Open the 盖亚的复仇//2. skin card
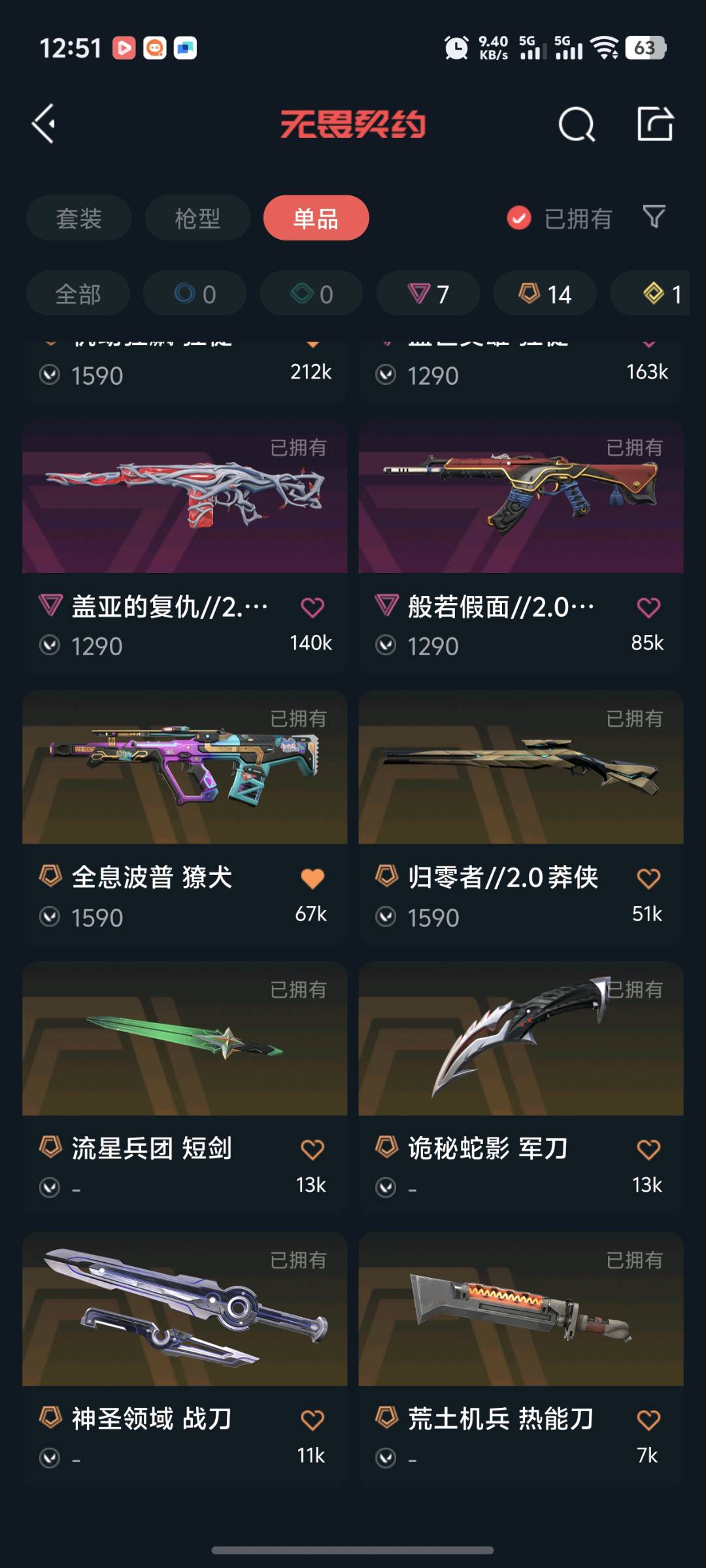The image size is (706, 1568). (184, 547)
